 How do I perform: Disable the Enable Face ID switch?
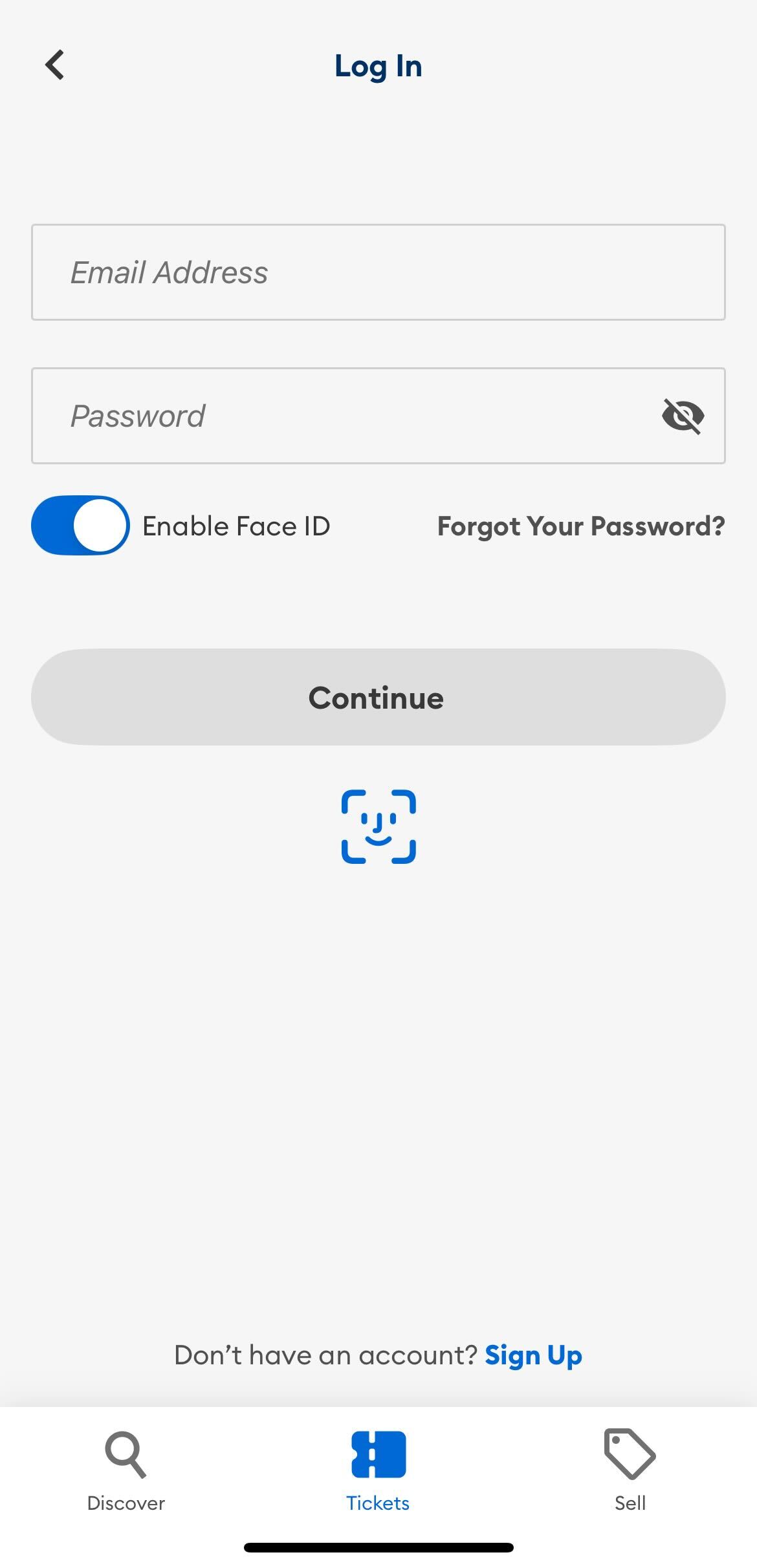click(x=80, y=526)
